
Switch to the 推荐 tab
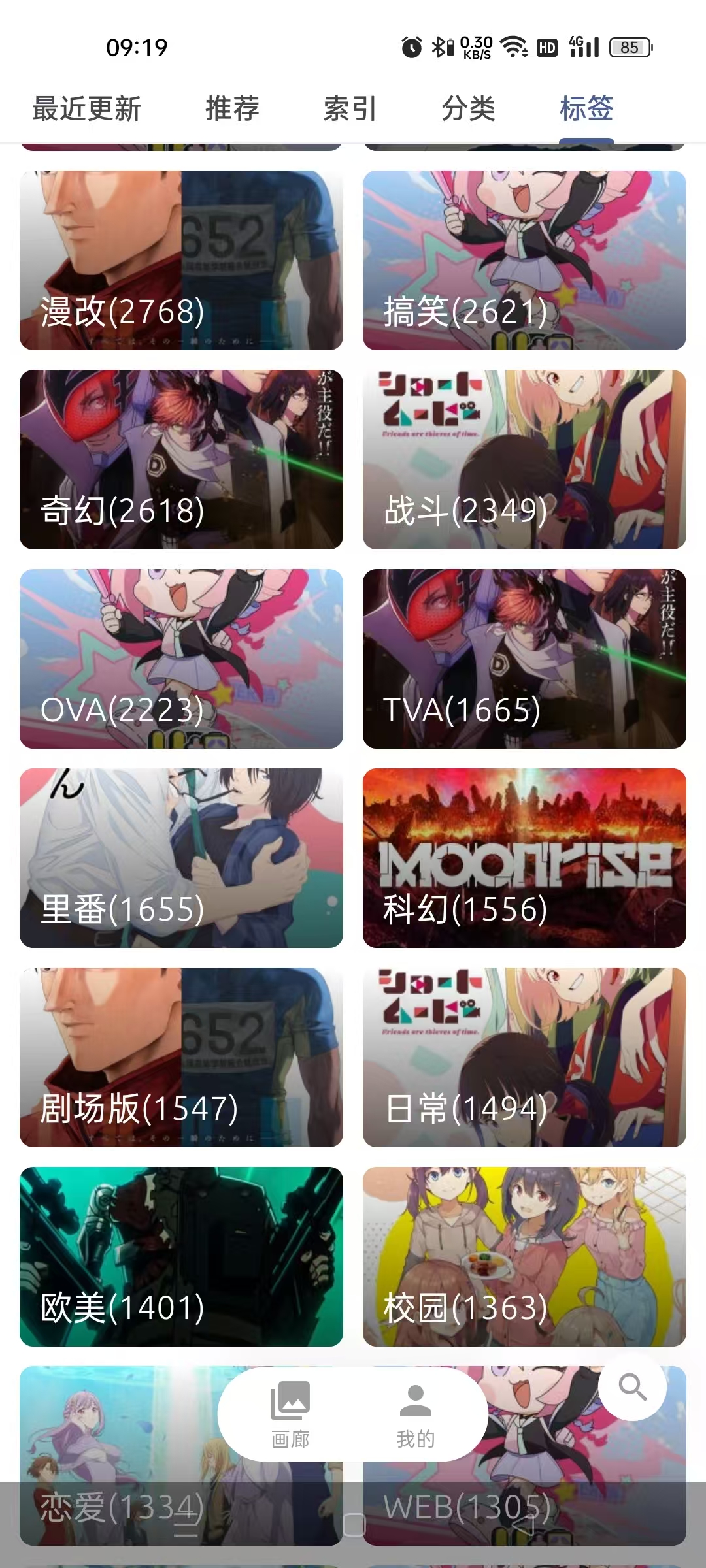(x=232, y=108)
